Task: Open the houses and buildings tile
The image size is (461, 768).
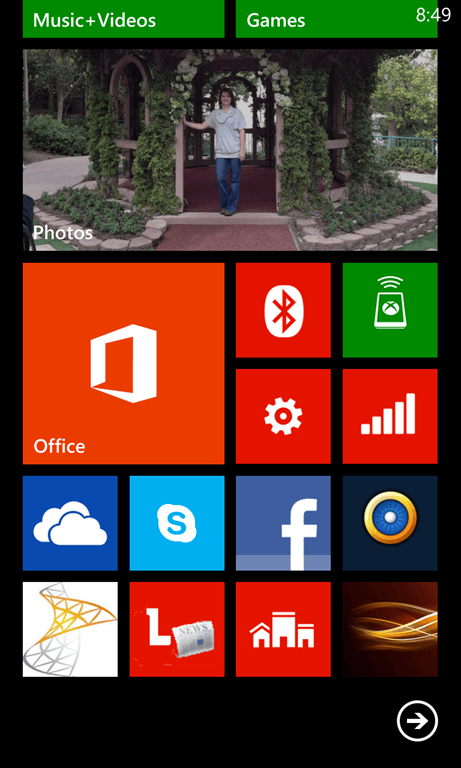Action: (283, 629)
